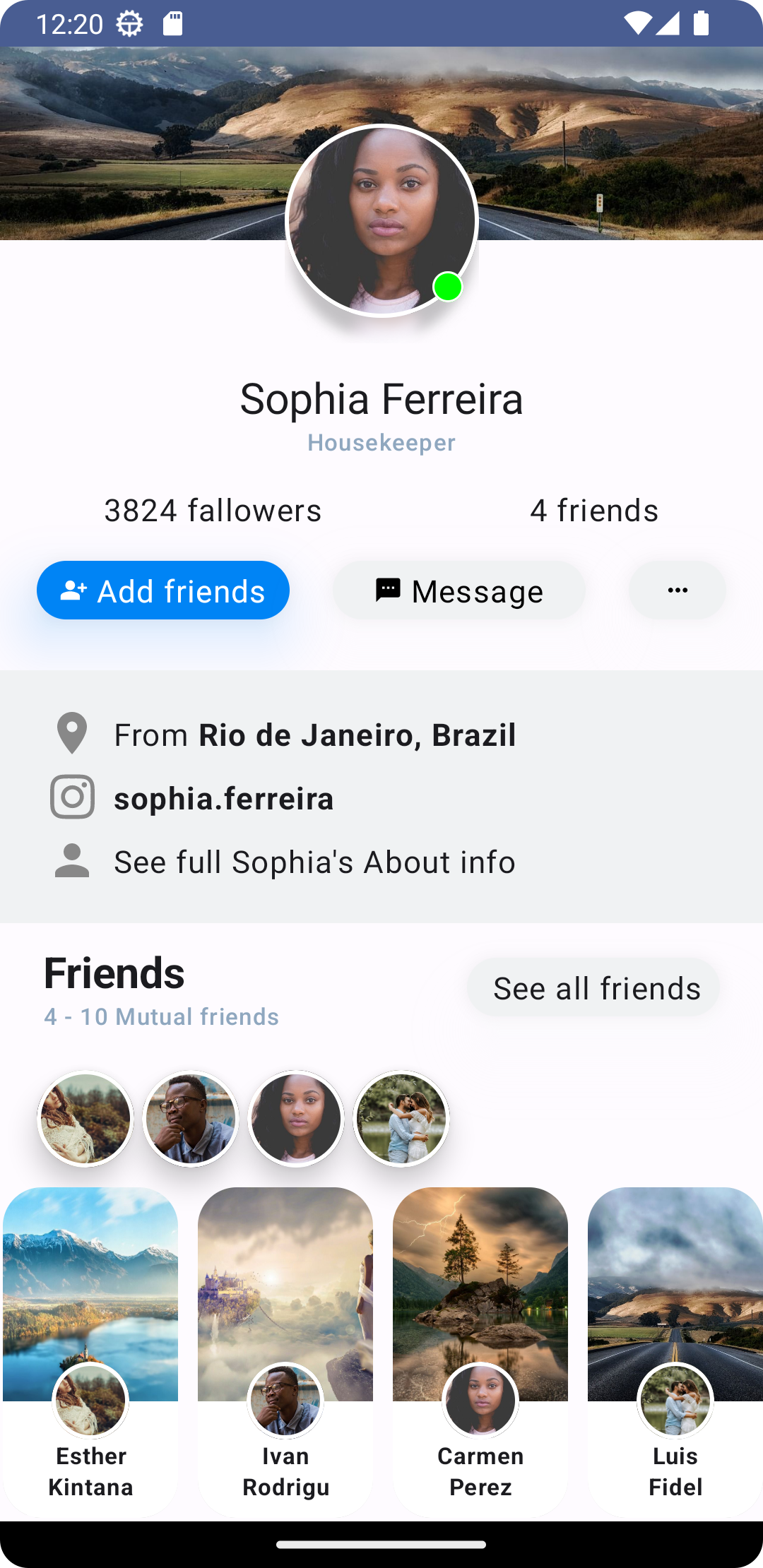See full Sophia's About info
This screenshot has width=763, height=1568.
(314, 862)
